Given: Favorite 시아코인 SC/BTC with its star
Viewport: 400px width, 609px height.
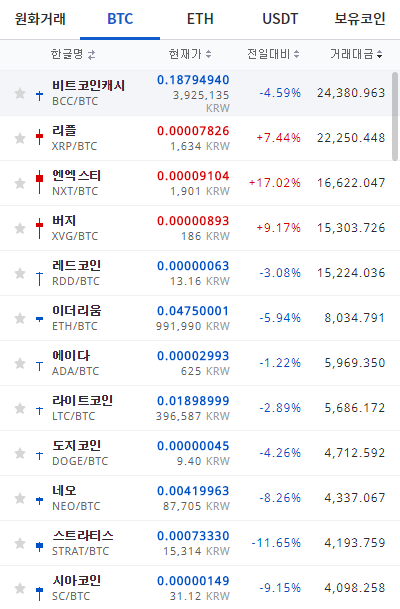Looking at the screenshot, I should 20,588.
